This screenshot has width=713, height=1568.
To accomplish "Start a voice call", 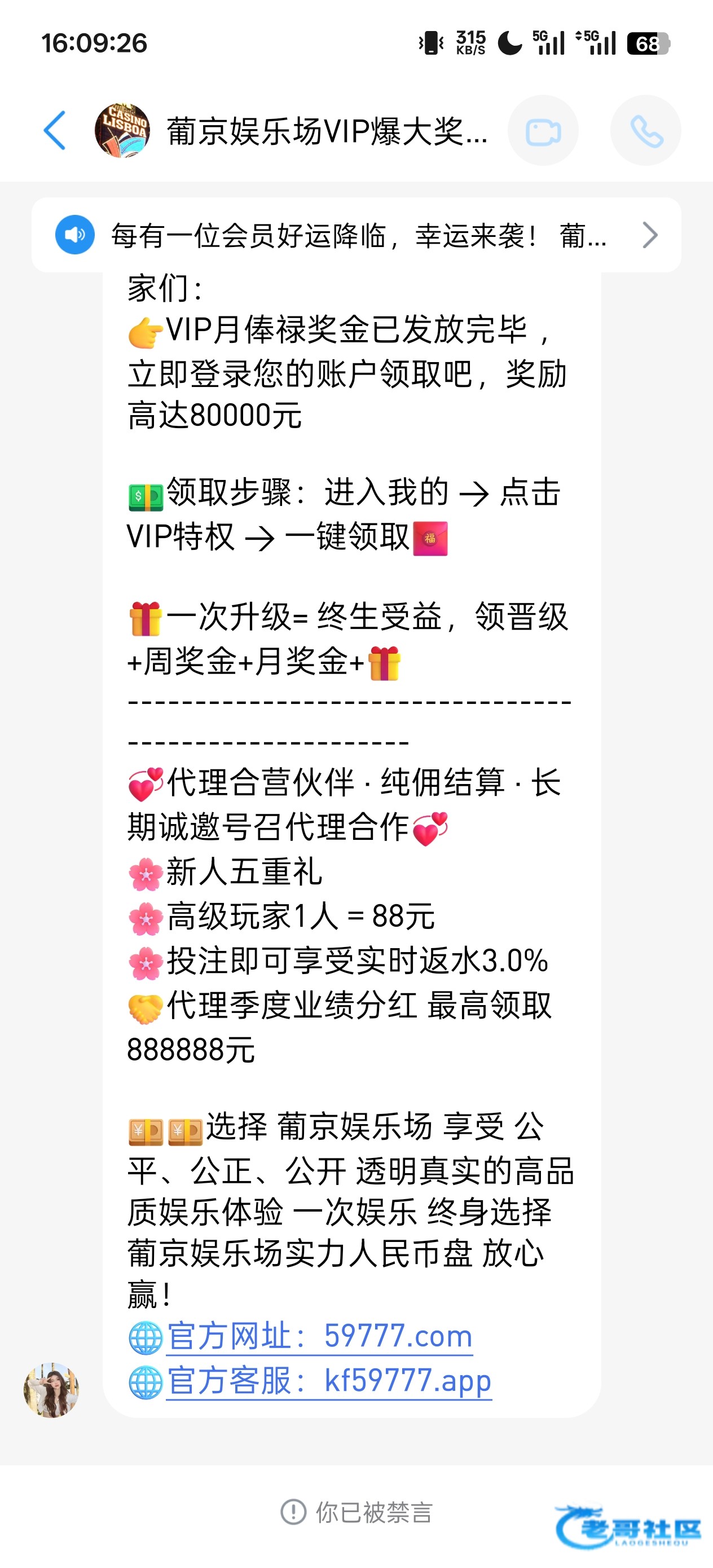I will pyautogui.click(x=645, y=131).
